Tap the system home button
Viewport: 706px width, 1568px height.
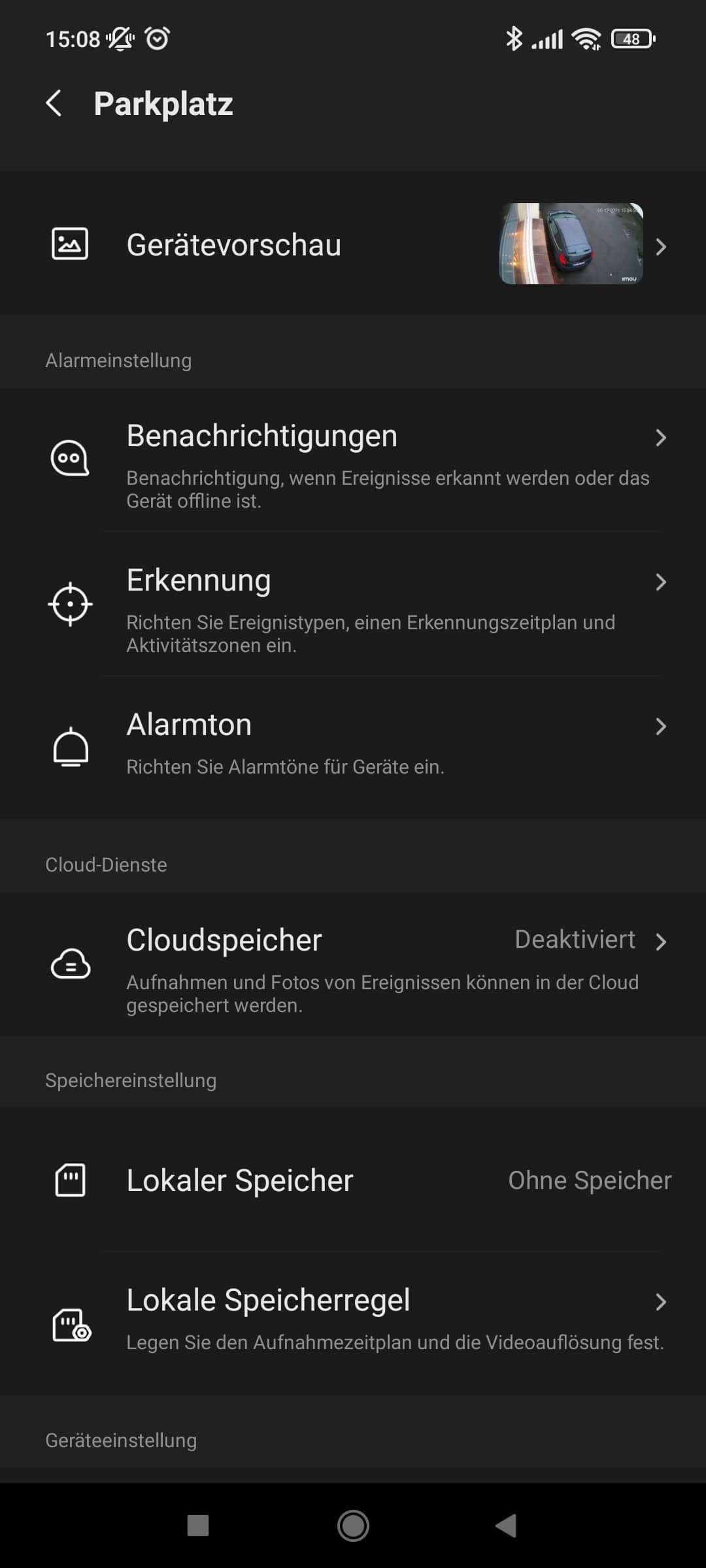(x=353, y=1526)
